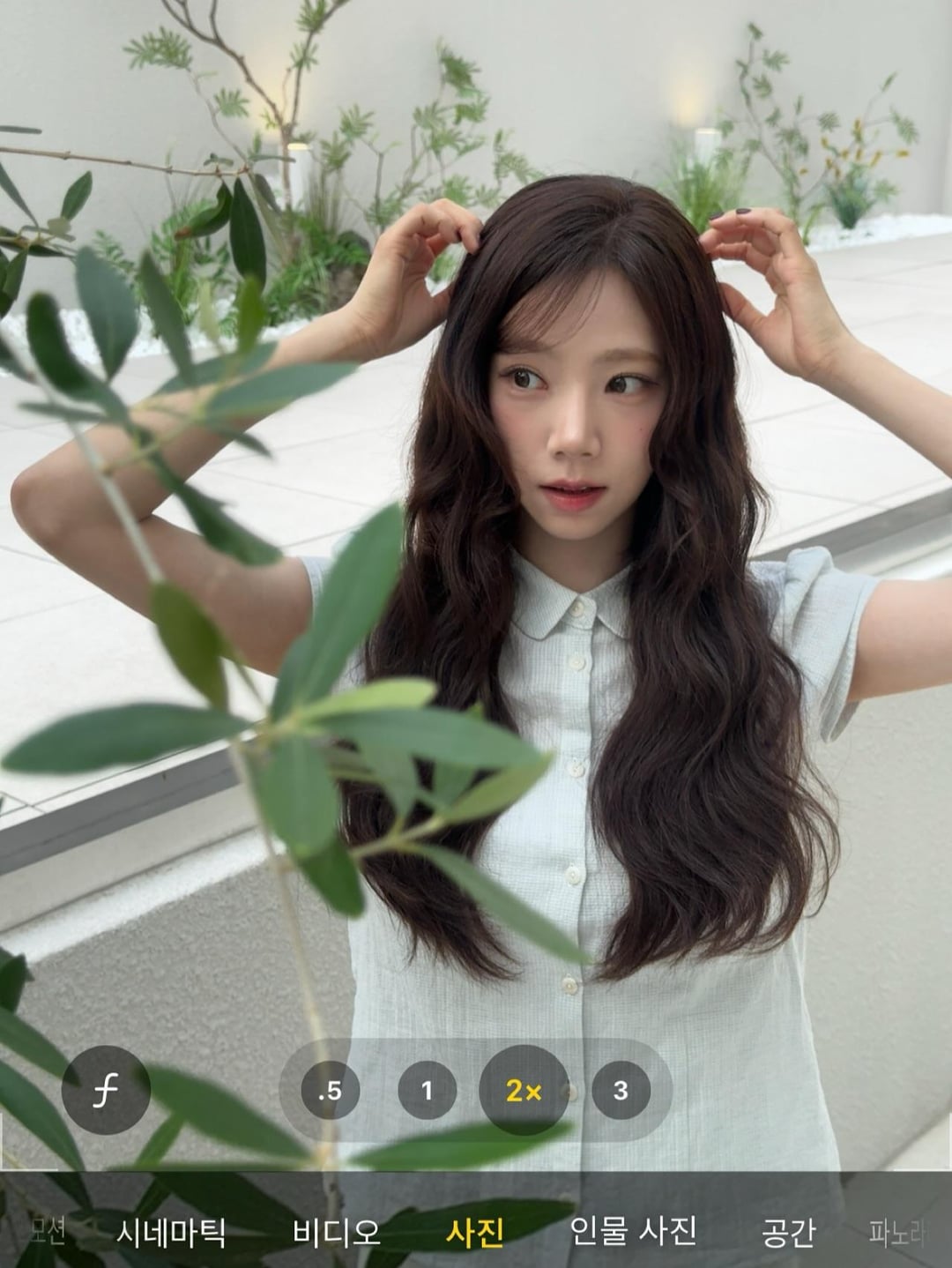Tap the active 2x zoom button

pyautogui.click(x=524, y=1091)
